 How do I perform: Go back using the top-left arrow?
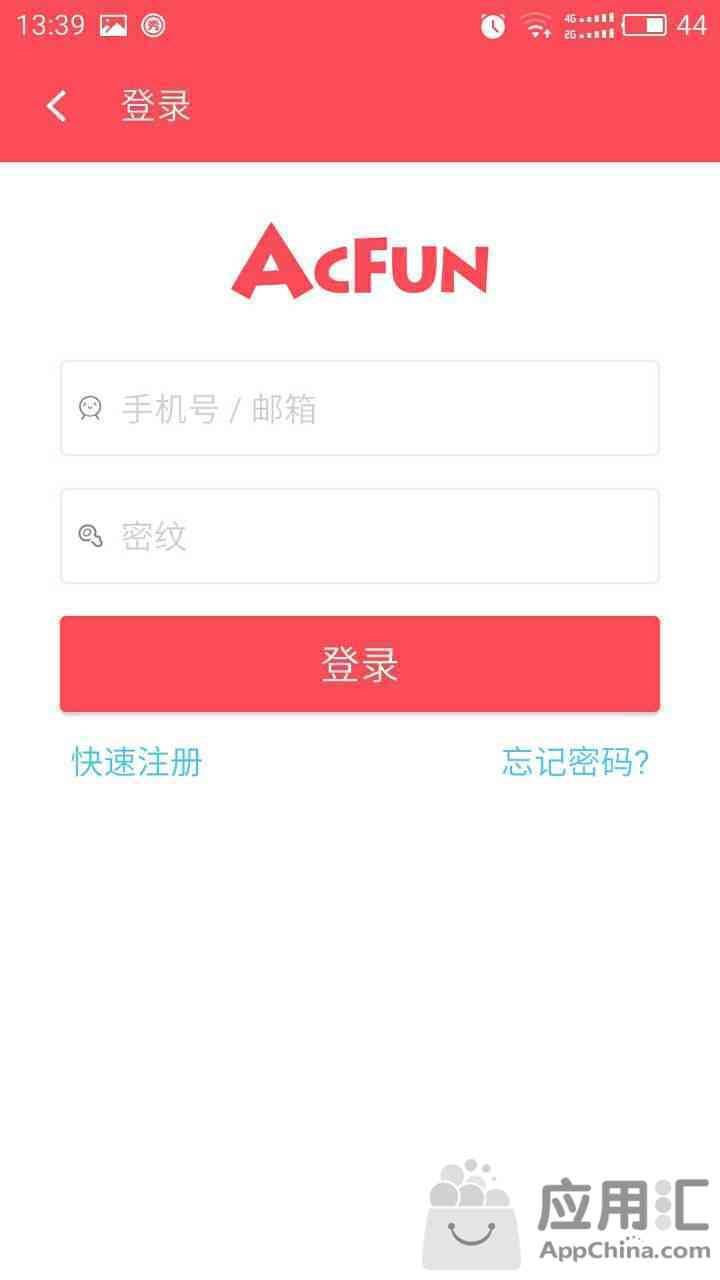pos(57,106)
